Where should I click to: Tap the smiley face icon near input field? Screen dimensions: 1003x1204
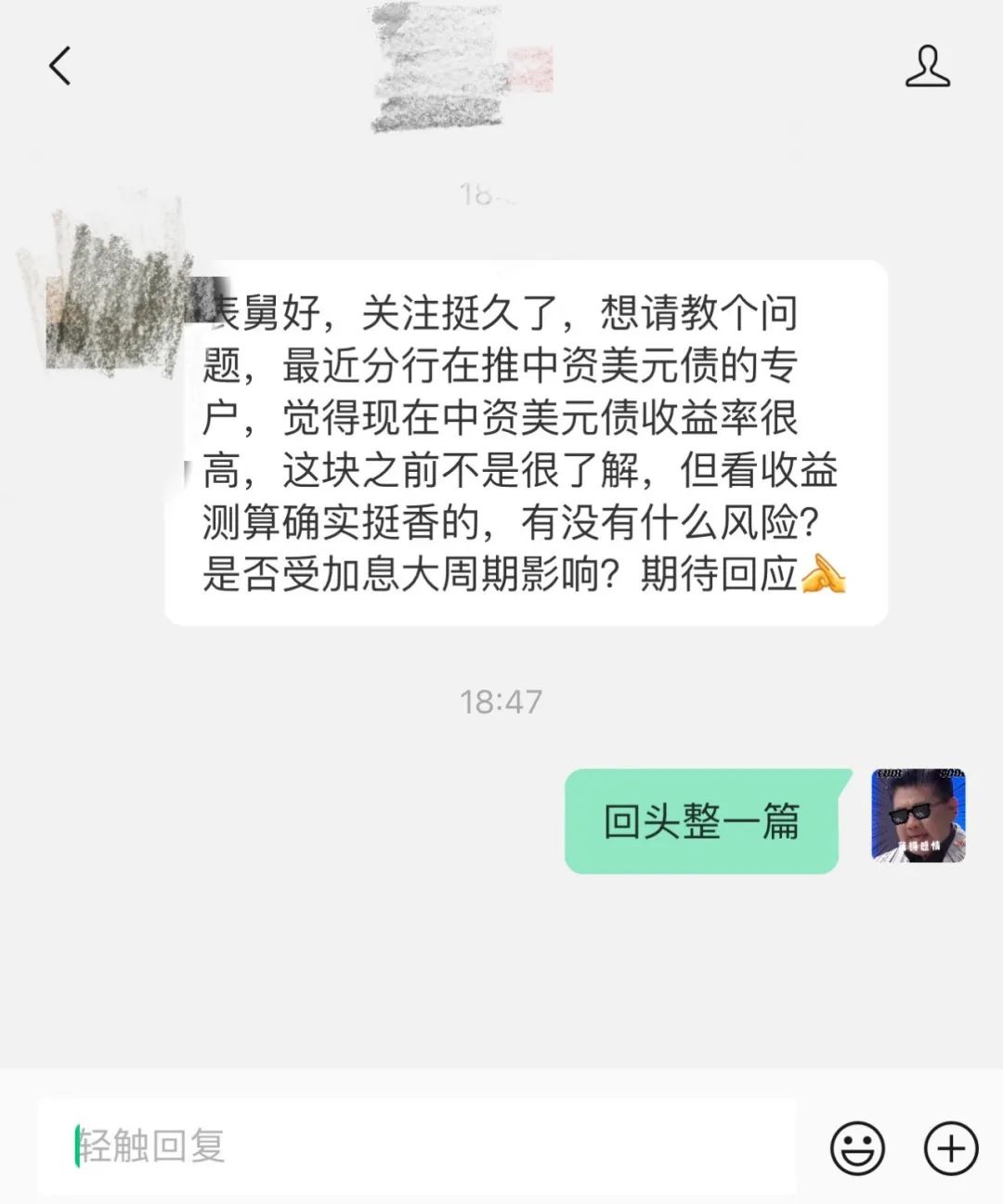(x=856, y=1147)
